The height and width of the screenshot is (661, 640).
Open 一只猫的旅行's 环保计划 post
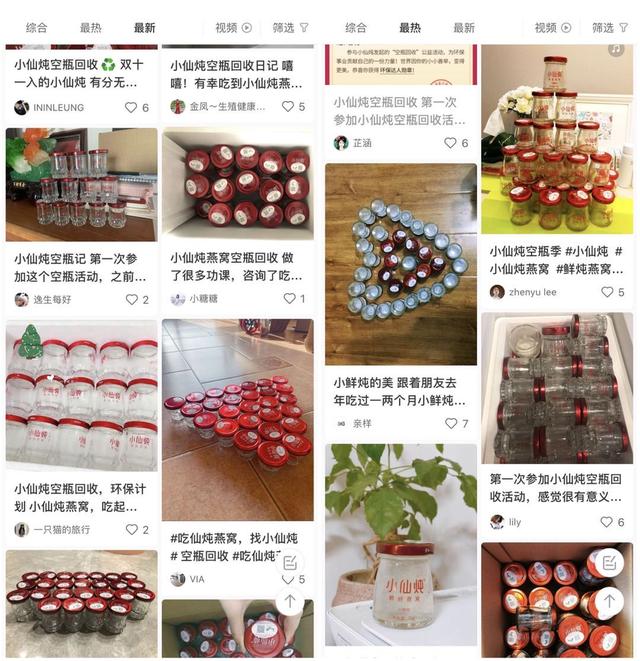(80, 497)
